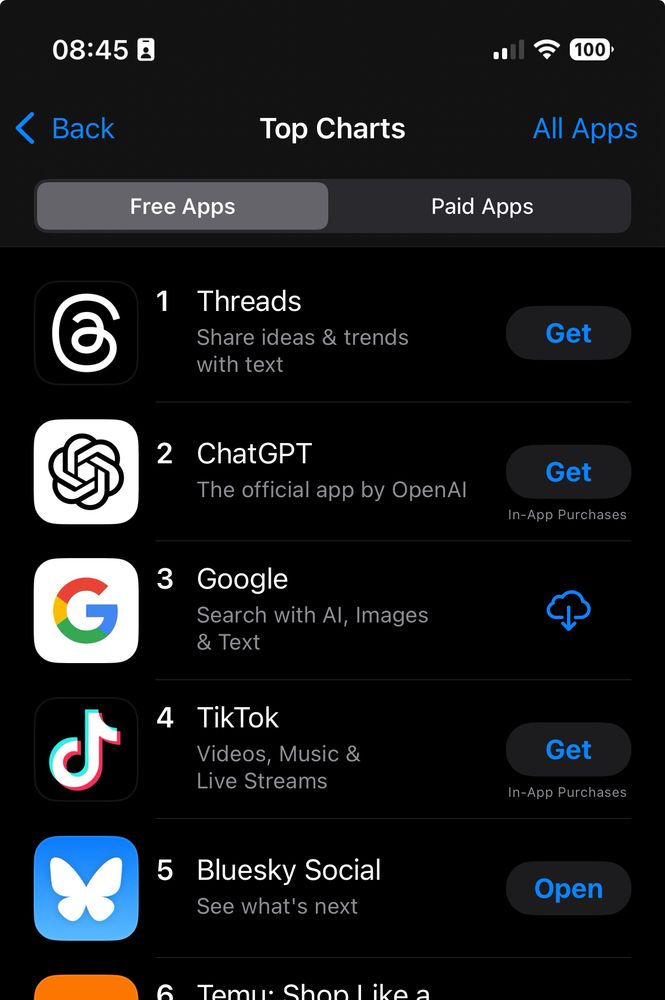Viewport: 665px width, 1000px height.
Task: Go back using the Back button
Action: [x=65, y=129]
